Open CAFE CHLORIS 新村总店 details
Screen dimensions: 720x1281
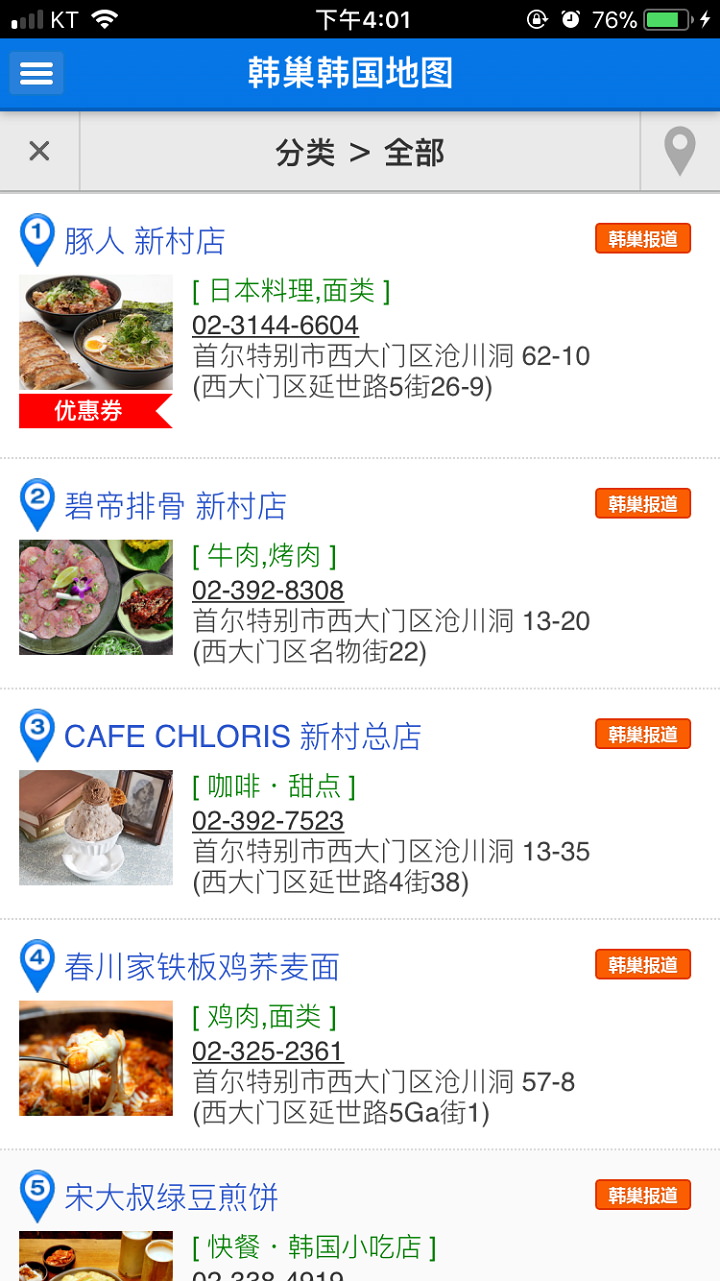243,737
